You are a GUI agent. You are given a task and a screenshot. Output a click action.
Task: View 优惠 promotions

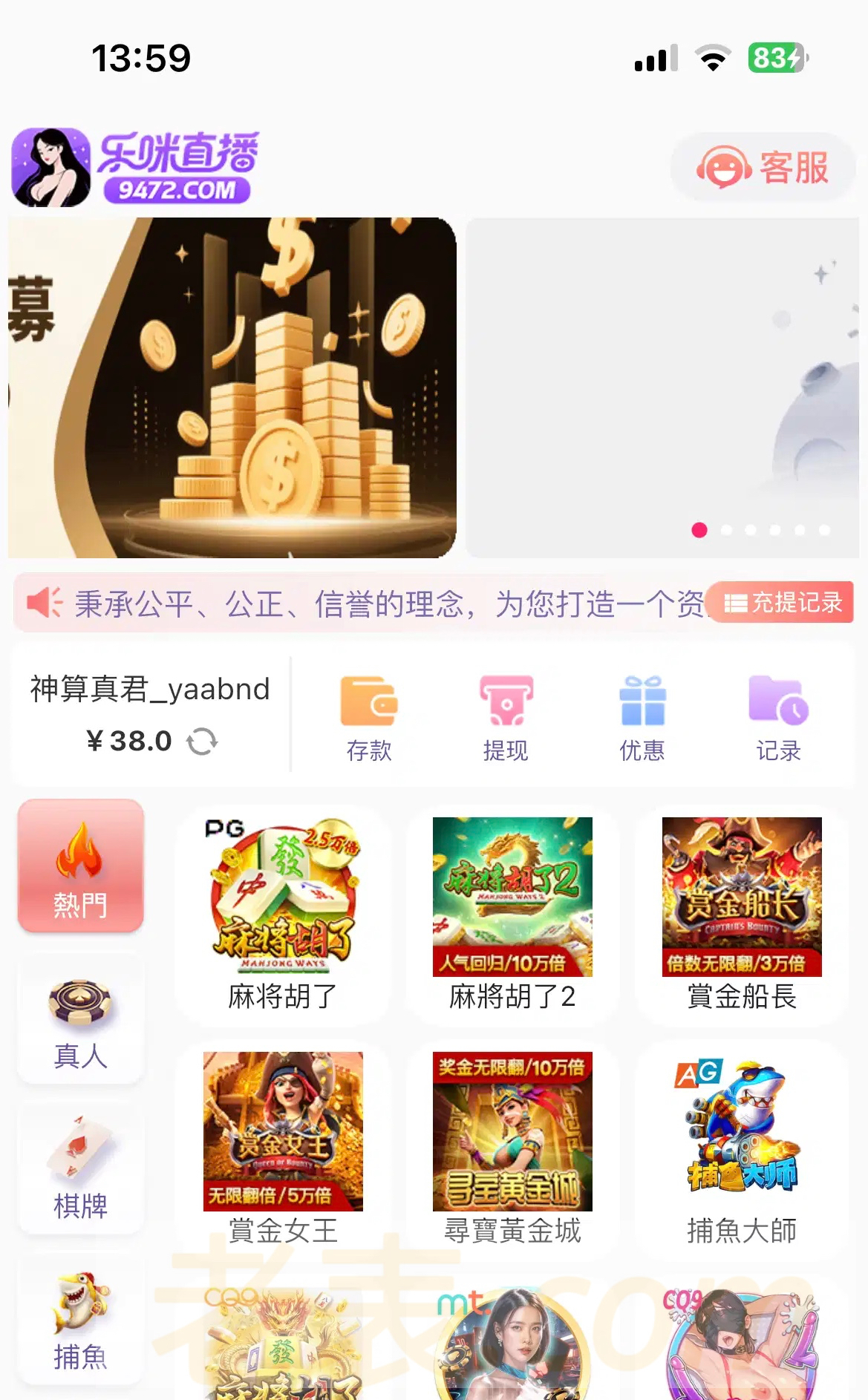[642, 717]
